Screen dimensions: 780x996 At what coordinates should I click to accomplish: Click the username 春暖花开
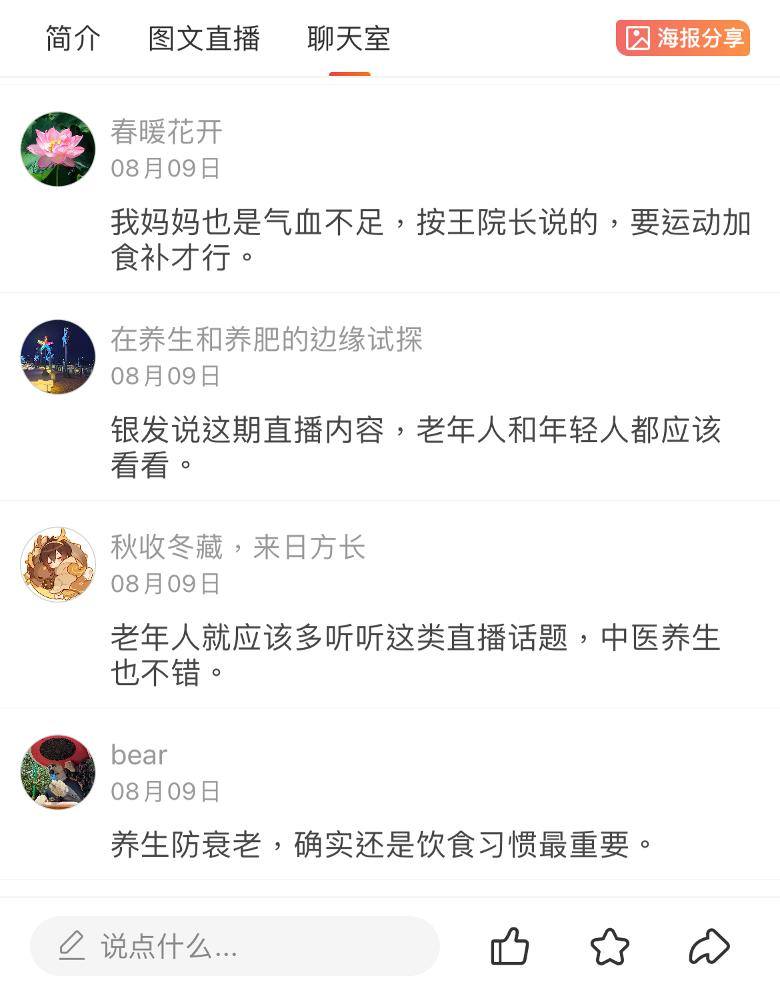(166, 133)
